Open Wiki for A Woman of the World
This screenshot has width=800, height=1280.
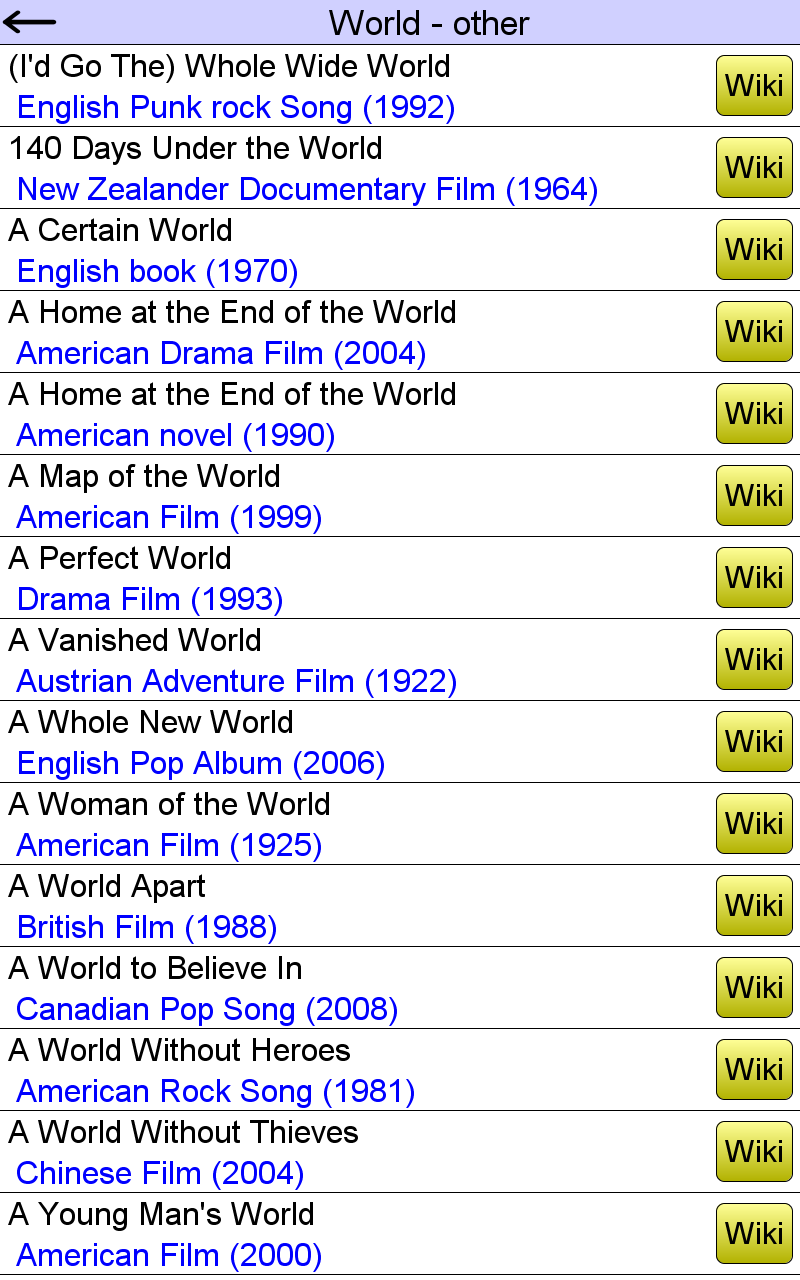755,824
